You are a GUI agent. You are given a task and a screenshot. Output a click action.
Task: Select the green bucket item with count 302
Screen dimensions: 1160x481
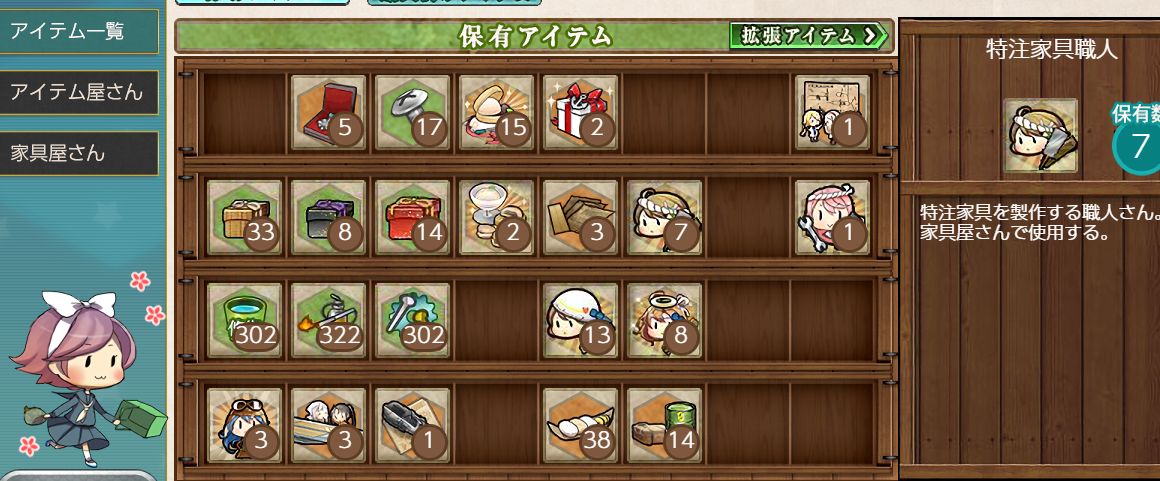pyautogui.click(x=244, y=320)
